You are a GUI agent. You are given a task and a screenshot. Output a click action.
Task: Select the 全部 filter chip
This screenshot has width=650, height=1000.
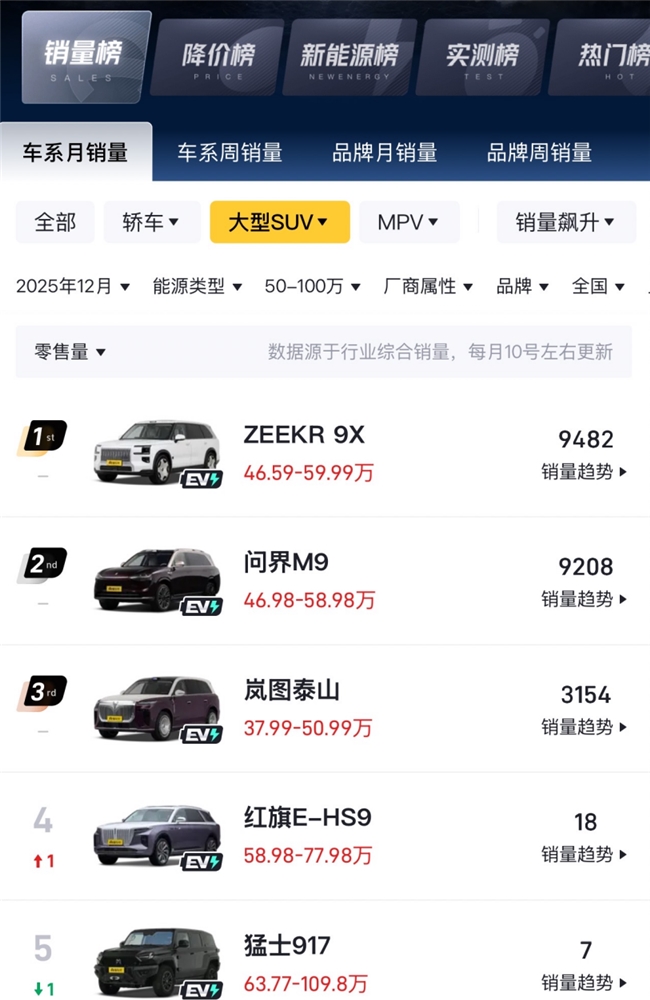[55, 222]
